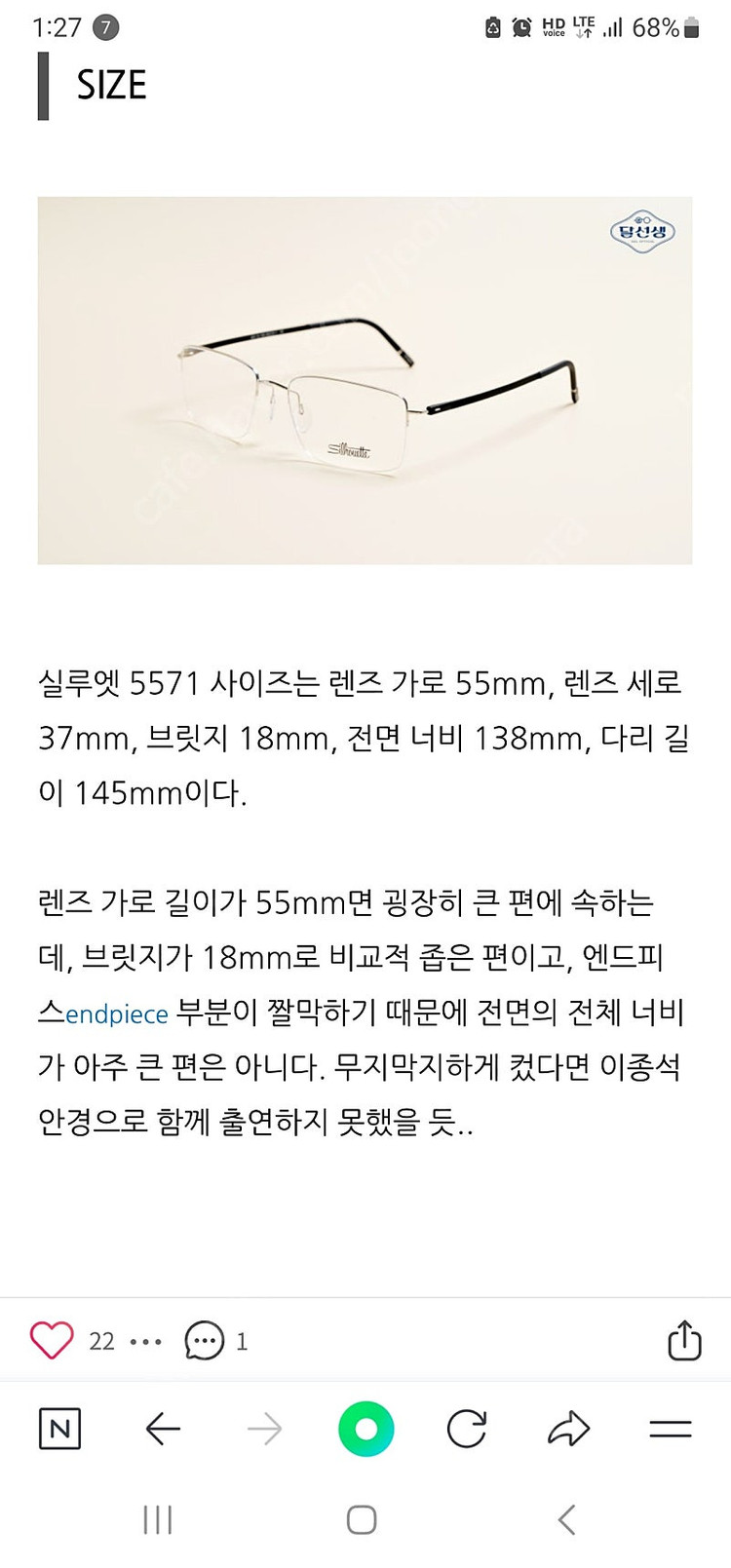Open comments via the speech bubble icon
Image resolution: width=731 pixels, height=1568 pixels.
tap(202, 1340)
